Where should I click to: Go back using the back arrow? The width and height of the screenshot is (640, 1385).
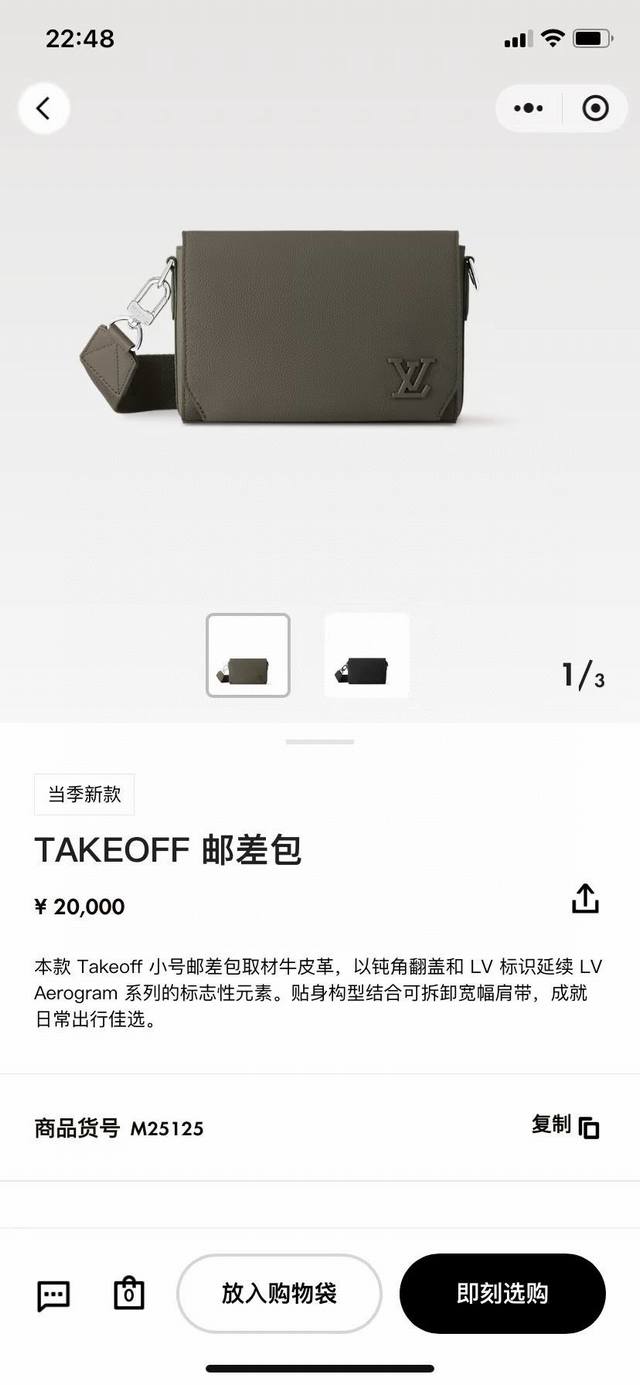(x=43, y=108)
